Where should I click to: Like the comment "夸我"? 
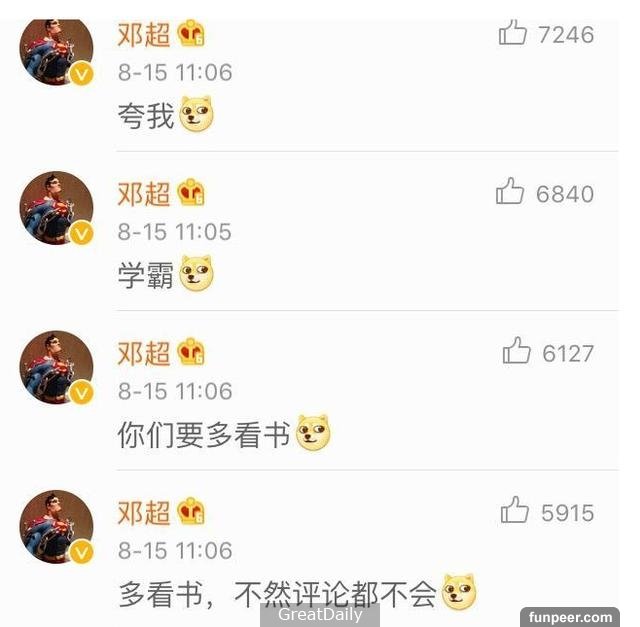[x=513, y=34]
